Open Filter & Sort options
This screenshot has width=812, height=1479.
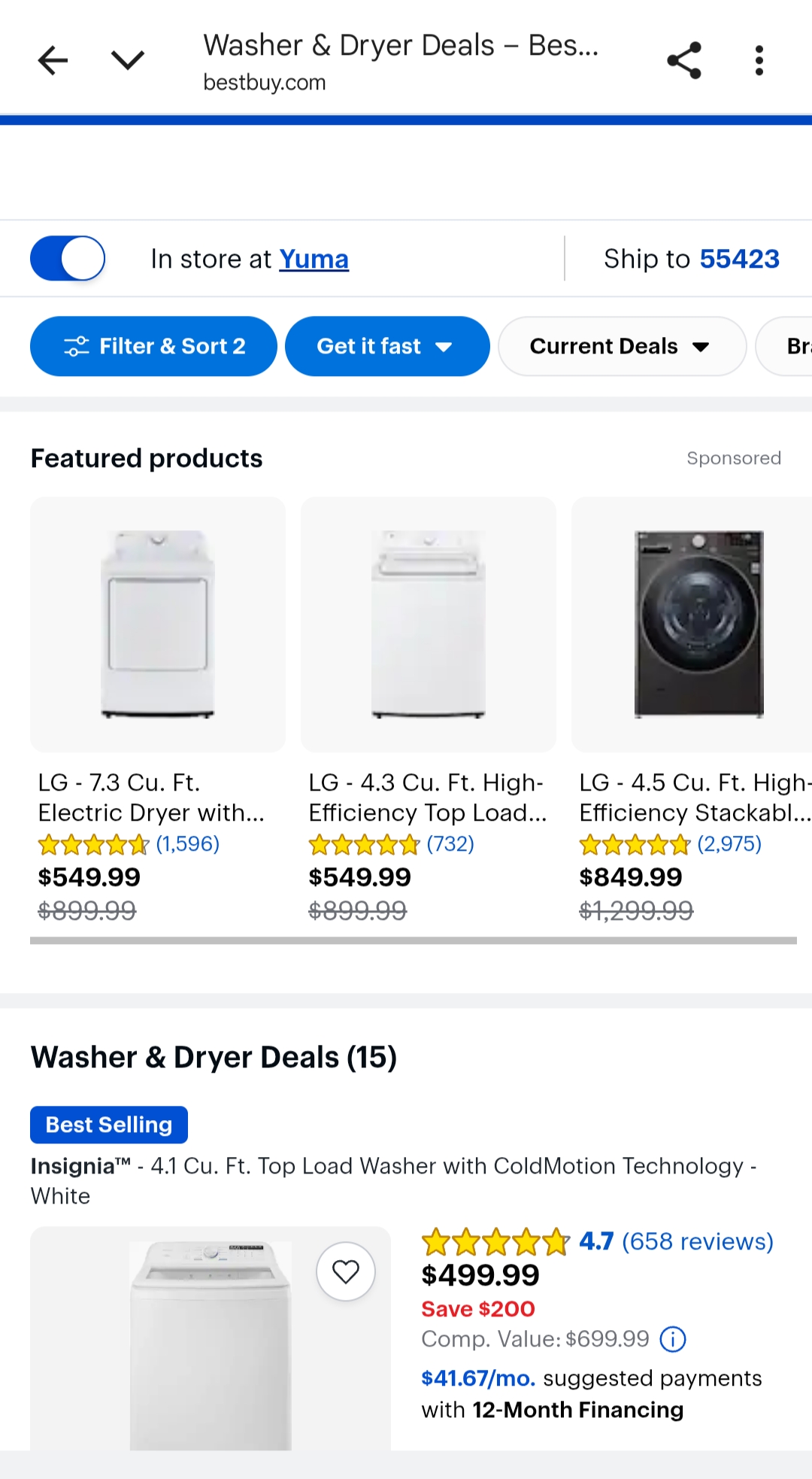pyautogui.click(x=153, y=346)
